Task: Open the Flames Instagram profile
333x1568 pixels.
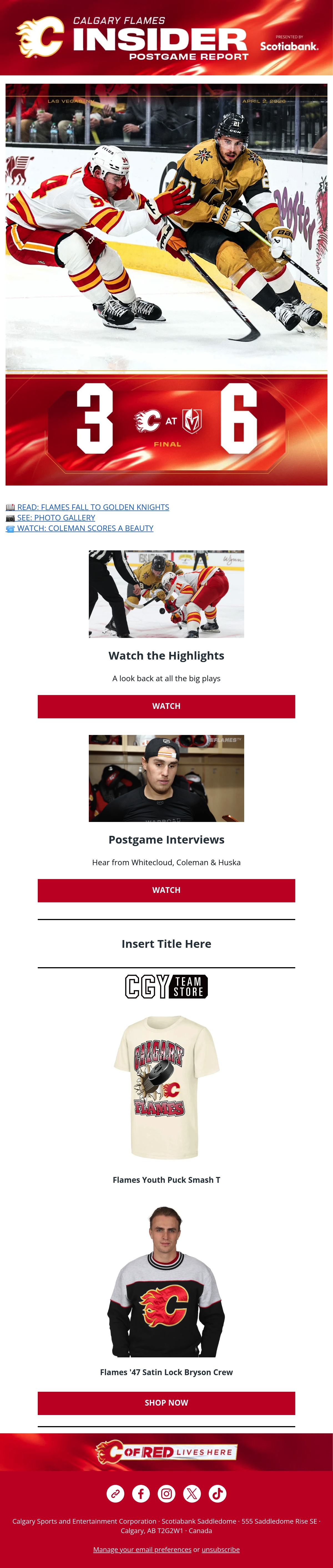Action: 167,1493
